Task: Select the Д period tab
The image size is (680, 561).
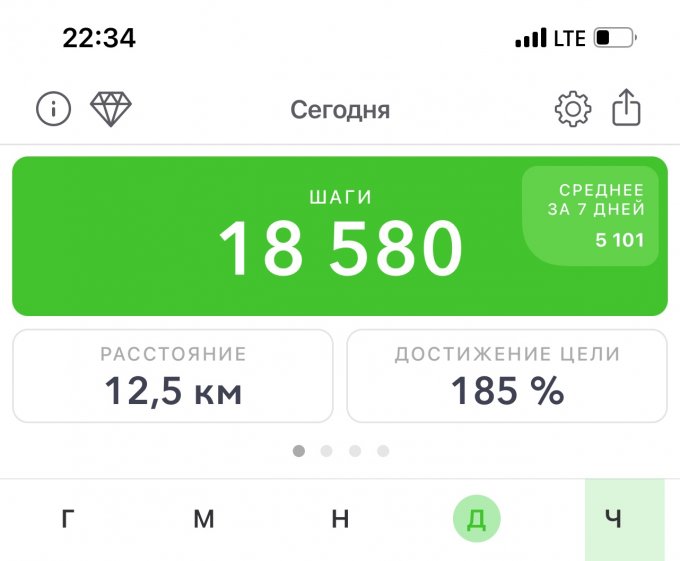Action: click(477, 519)
